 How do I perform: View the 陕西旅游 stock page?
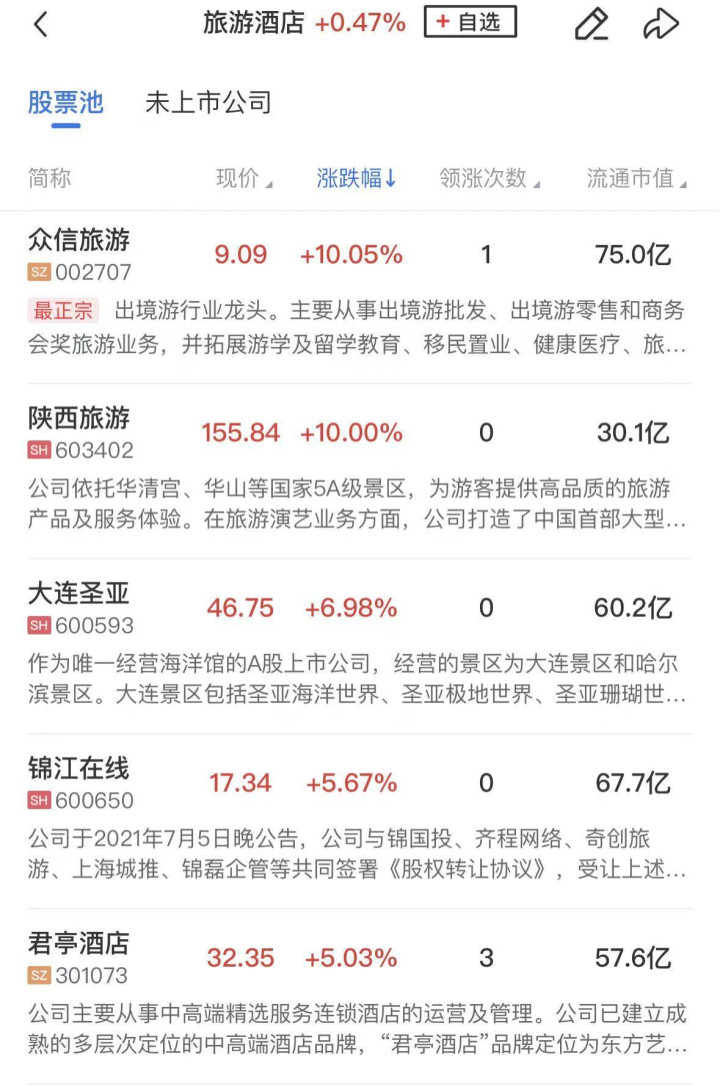pyautogui.click(x=80, y=418)
